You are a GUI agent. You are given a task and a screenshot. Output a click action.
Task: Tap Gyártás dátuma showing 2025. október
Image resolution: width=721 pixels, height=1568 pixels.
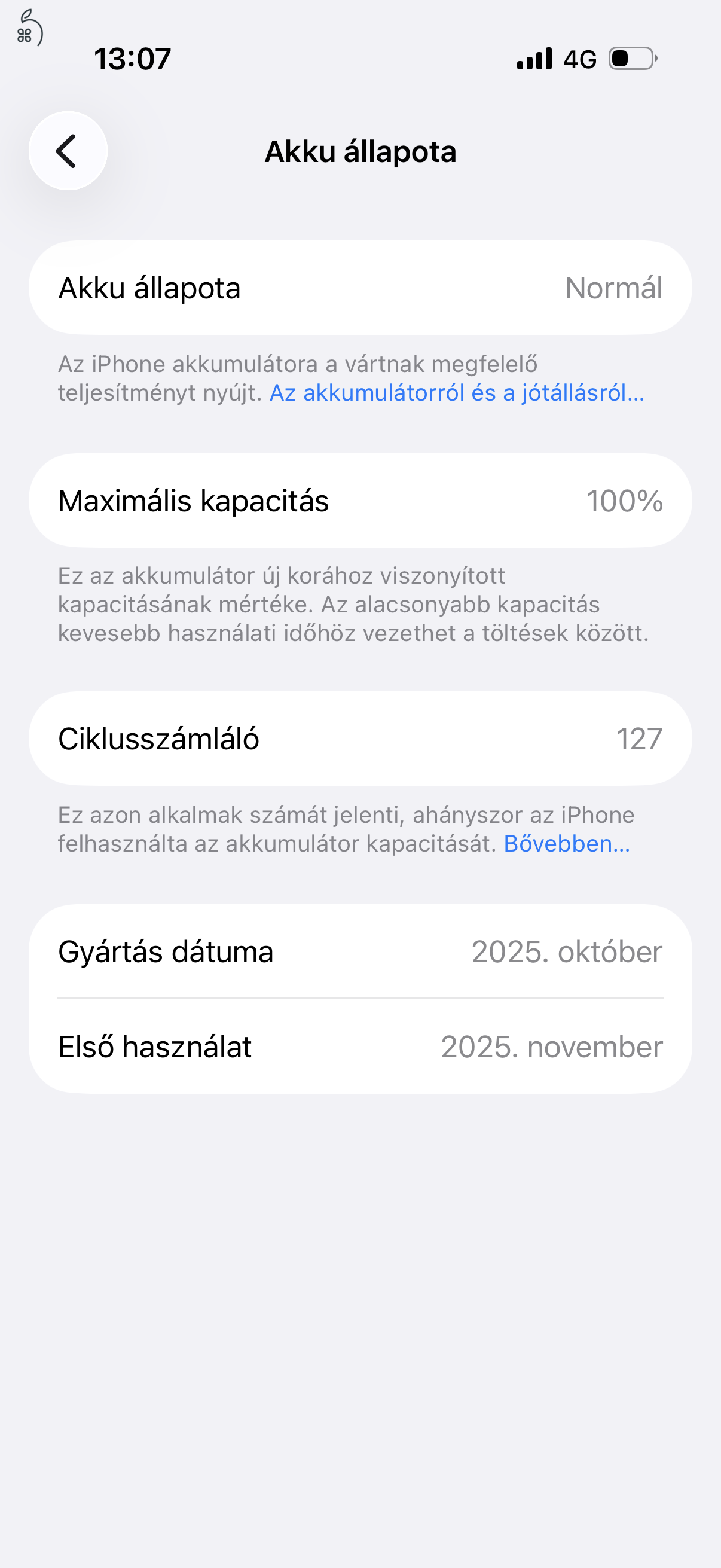coord(360,952)
